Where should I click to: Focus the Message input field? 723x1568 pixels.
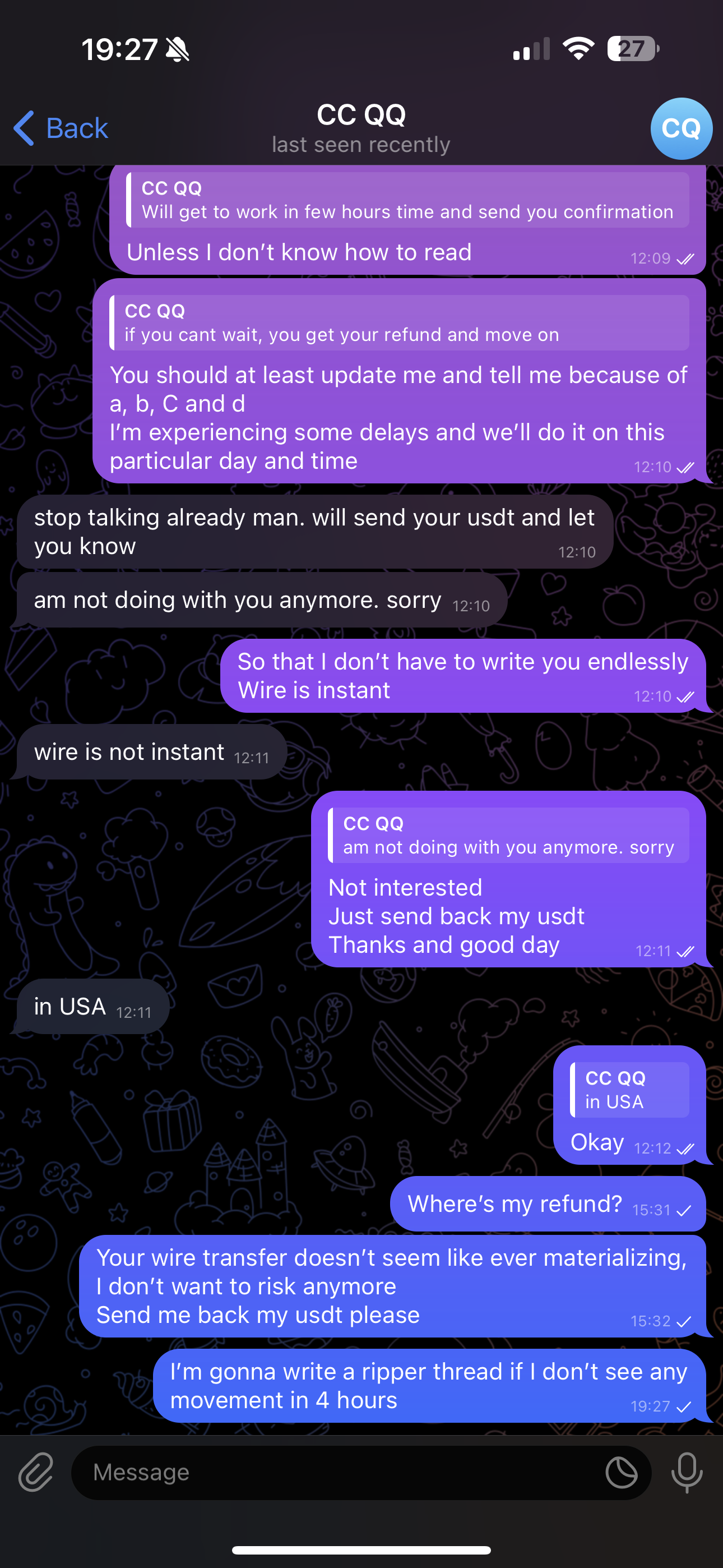pos(341,1473)
